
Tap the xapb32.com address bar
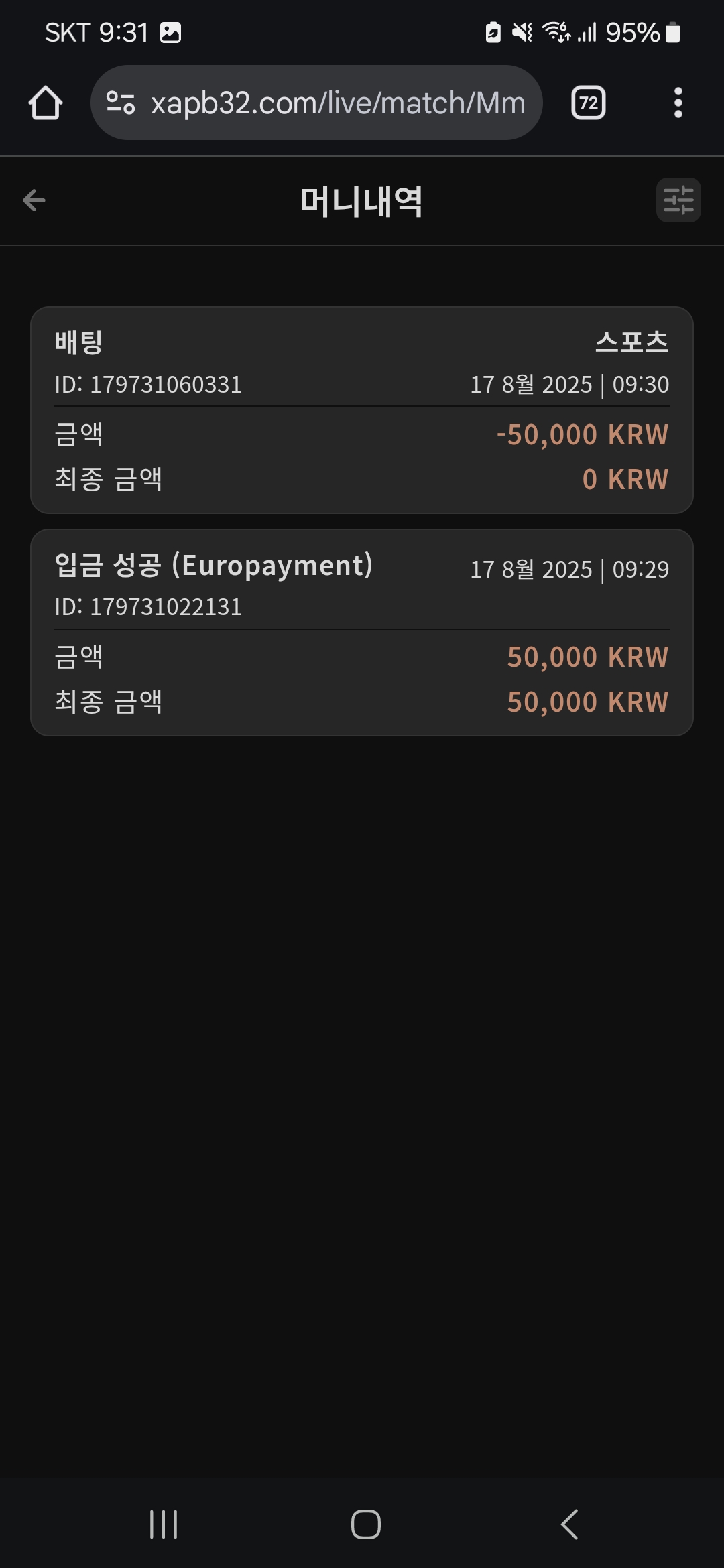point(316,103)
